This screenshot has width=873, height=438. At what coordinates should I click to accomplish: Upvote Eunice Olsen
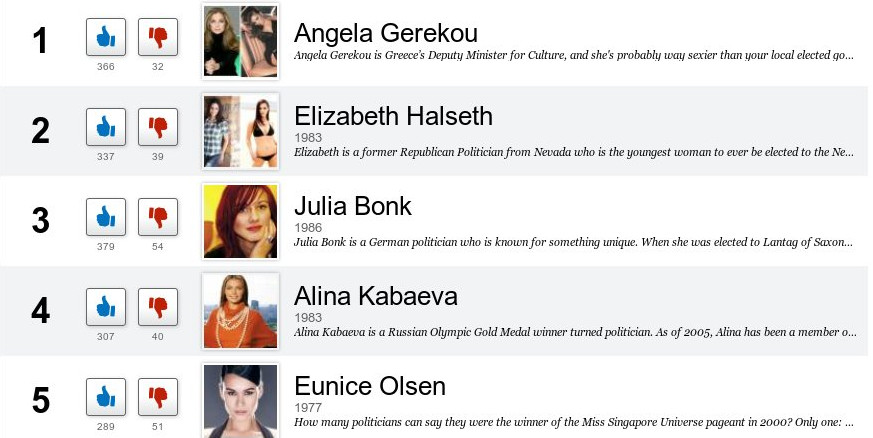click(106, 398)
